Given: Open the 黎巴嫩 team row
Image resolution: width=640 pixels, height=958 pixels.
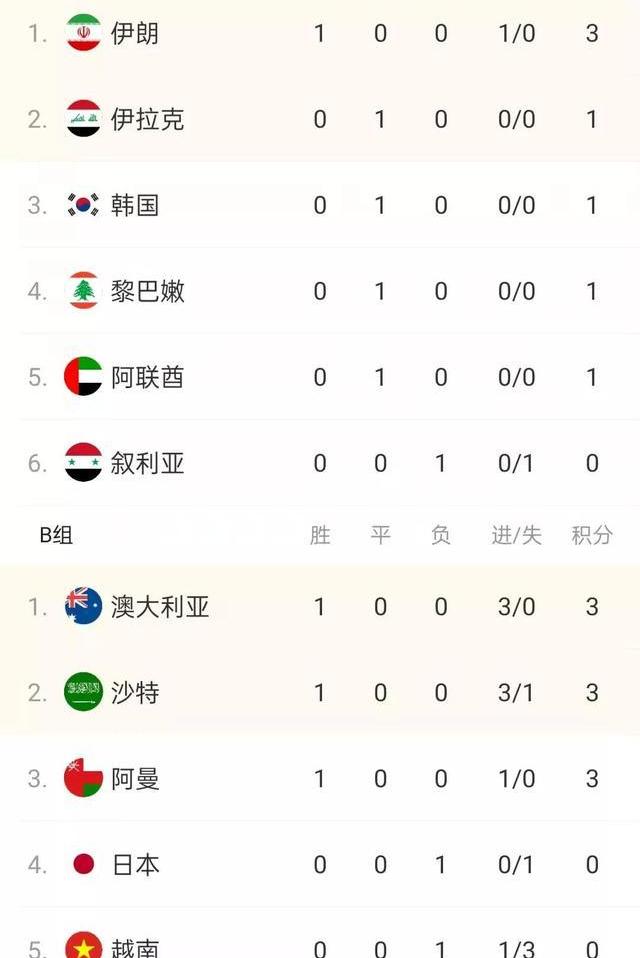Looking at the screenshot, I should click(147, 292).
